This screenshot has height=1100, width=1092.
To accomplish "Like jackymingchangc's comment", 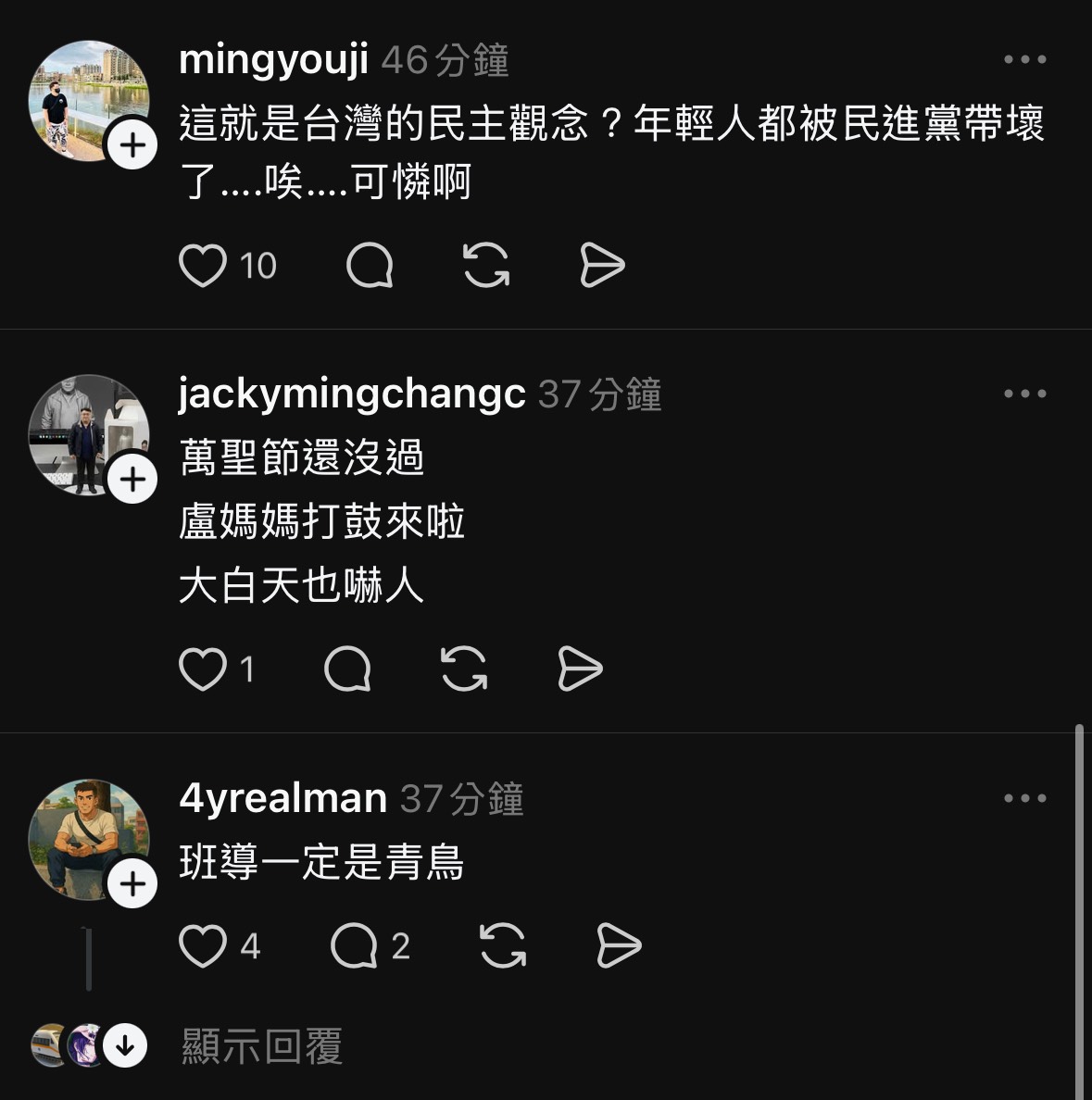I will pos(203,669).
